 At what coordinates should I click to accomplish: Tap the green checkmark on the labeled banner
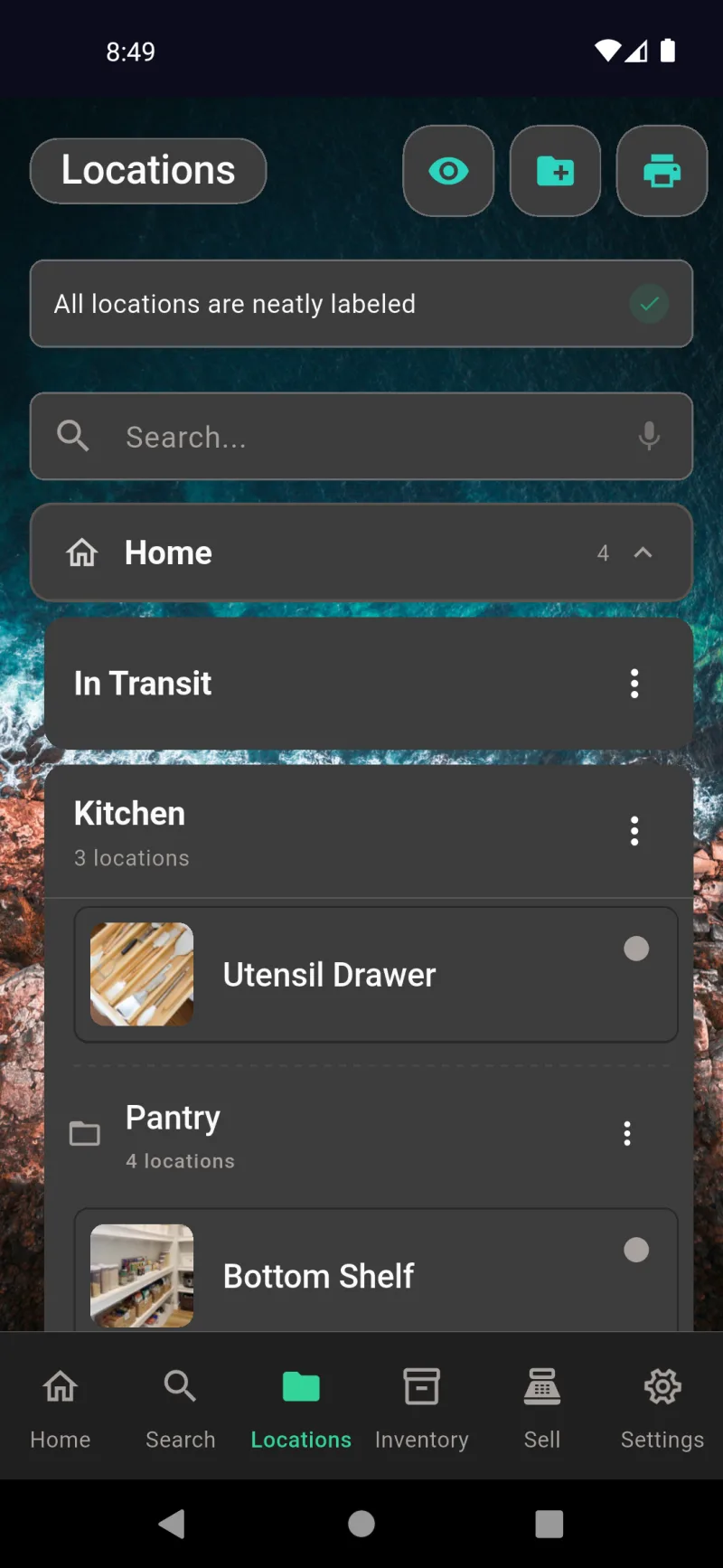[649, 304]
